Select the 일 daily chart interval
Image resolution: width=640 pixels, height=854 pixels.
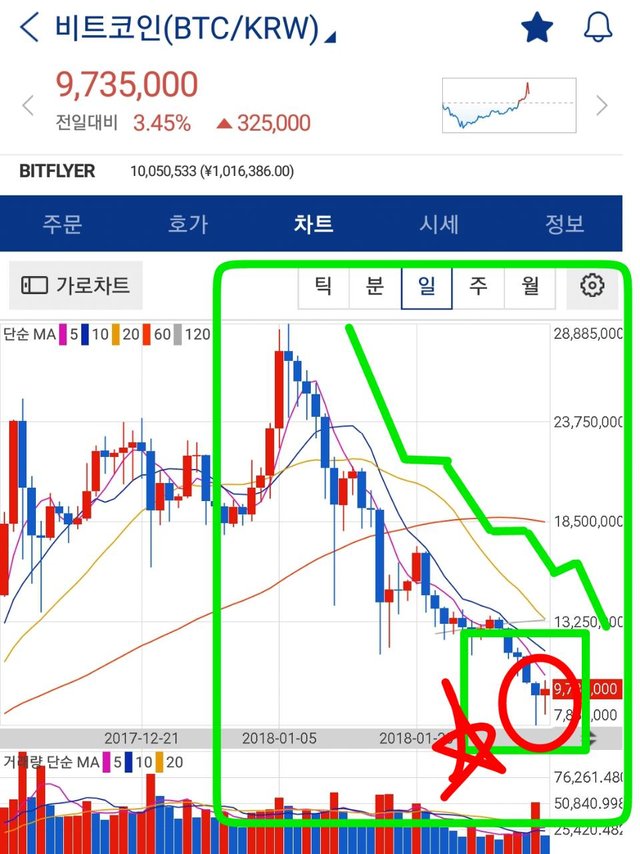(426, 286)
